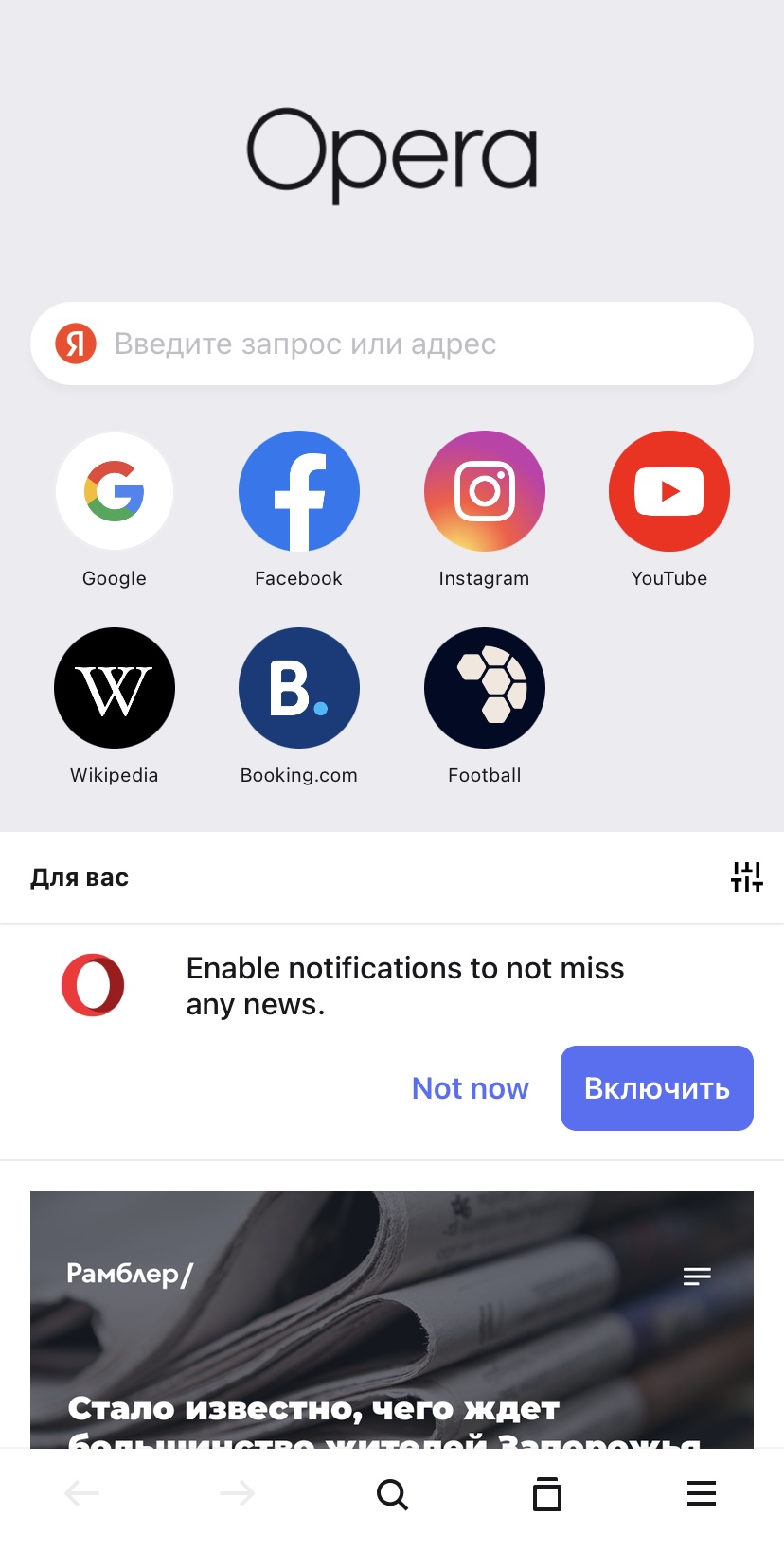The width and height of the screenshot is (784, 1568).
Task: Tap the search or address field
Action: 392,344
